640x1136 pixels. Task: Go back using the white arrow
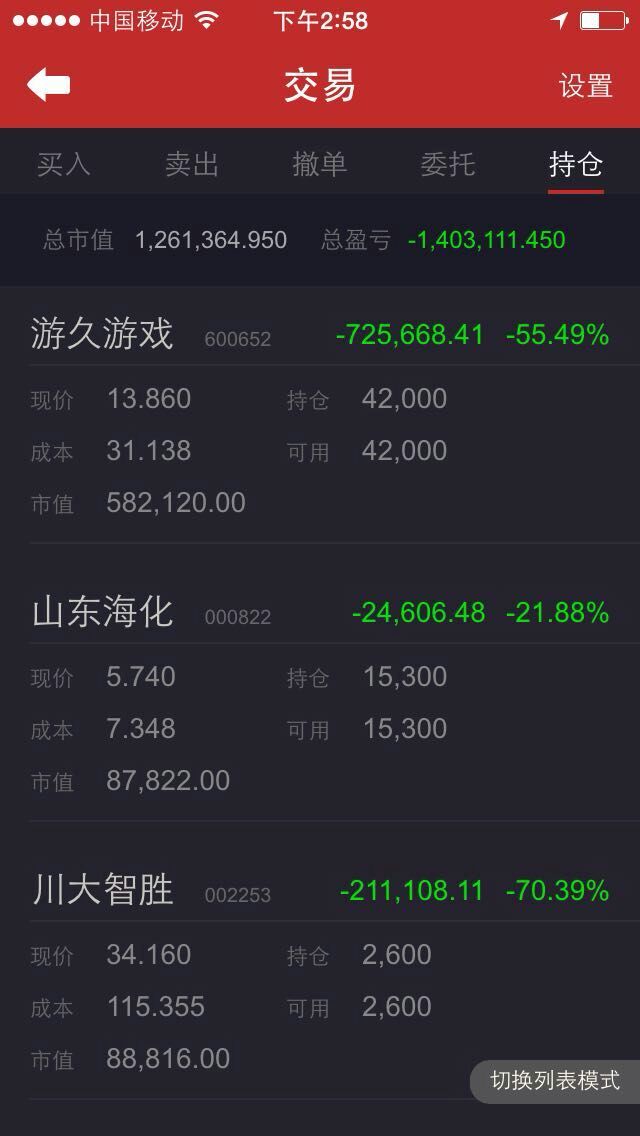tap(49, 85)
